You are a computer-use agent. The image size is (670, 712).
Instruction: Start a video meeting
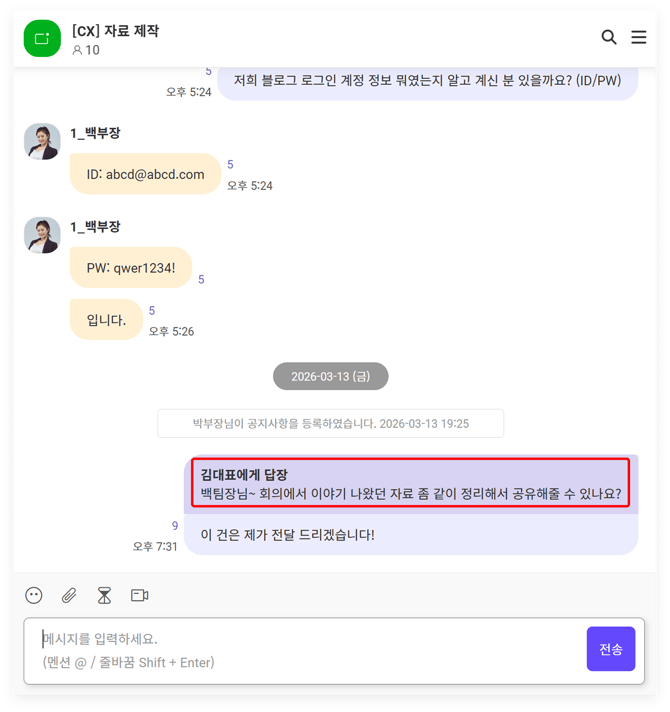click(140, 595)
